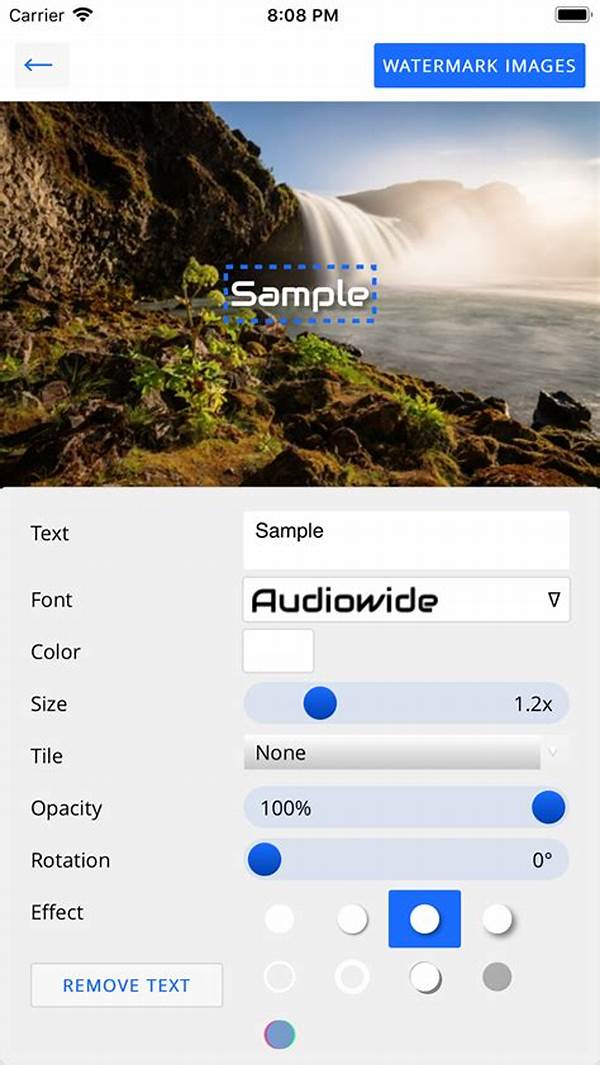Edit the Text input field
600x1065 pixels.
pos(406,540)
